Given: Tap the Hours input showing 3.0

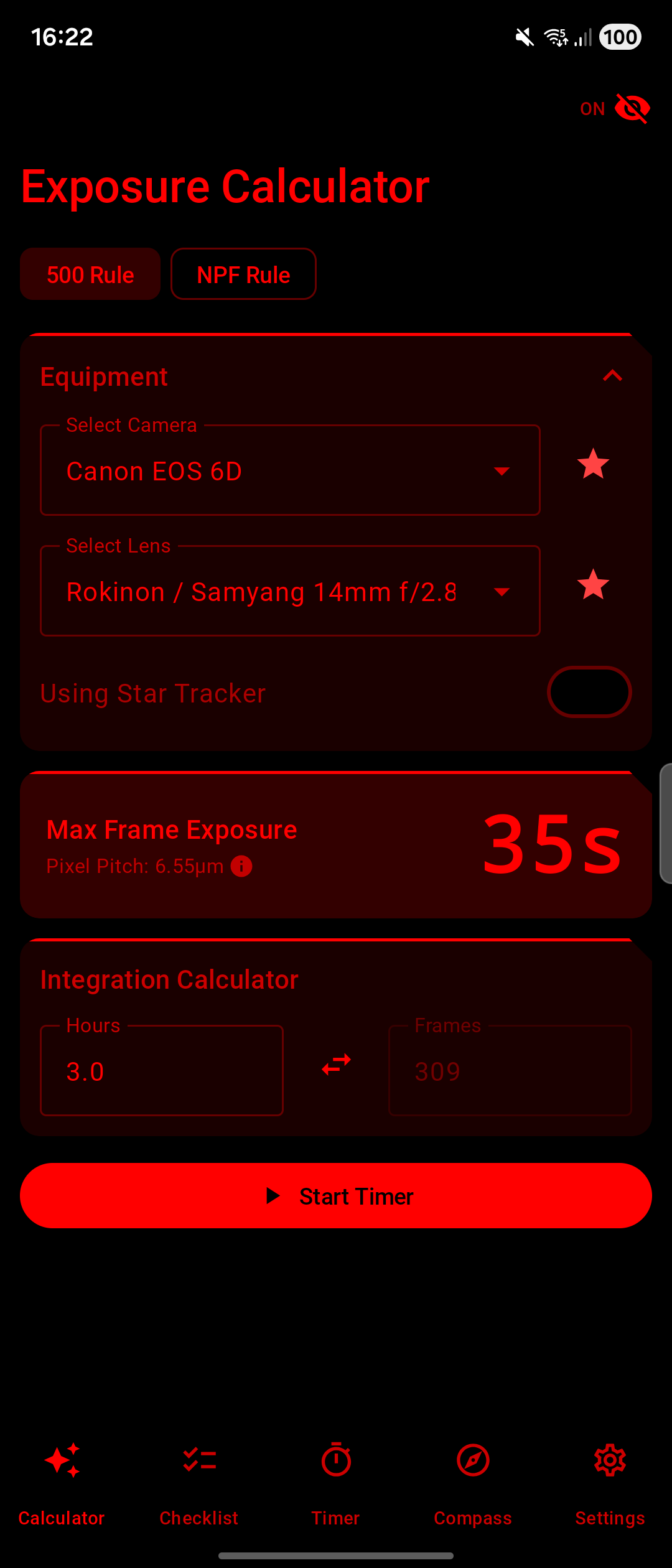Looking at the screenshot, I should [161, 1070].
